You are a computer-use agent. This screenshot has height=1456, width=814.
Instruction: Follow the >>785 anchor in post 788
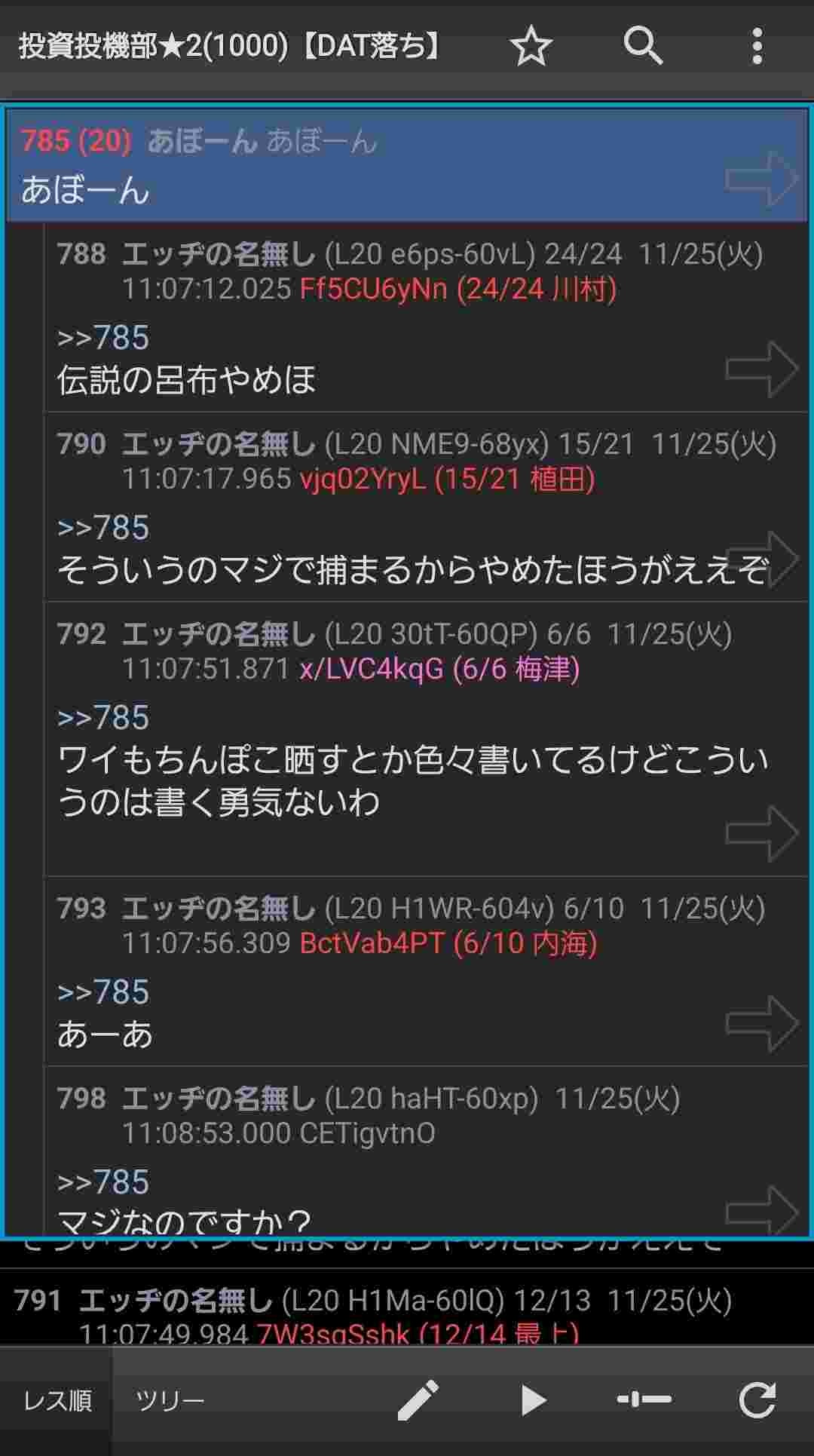(103, 338)
